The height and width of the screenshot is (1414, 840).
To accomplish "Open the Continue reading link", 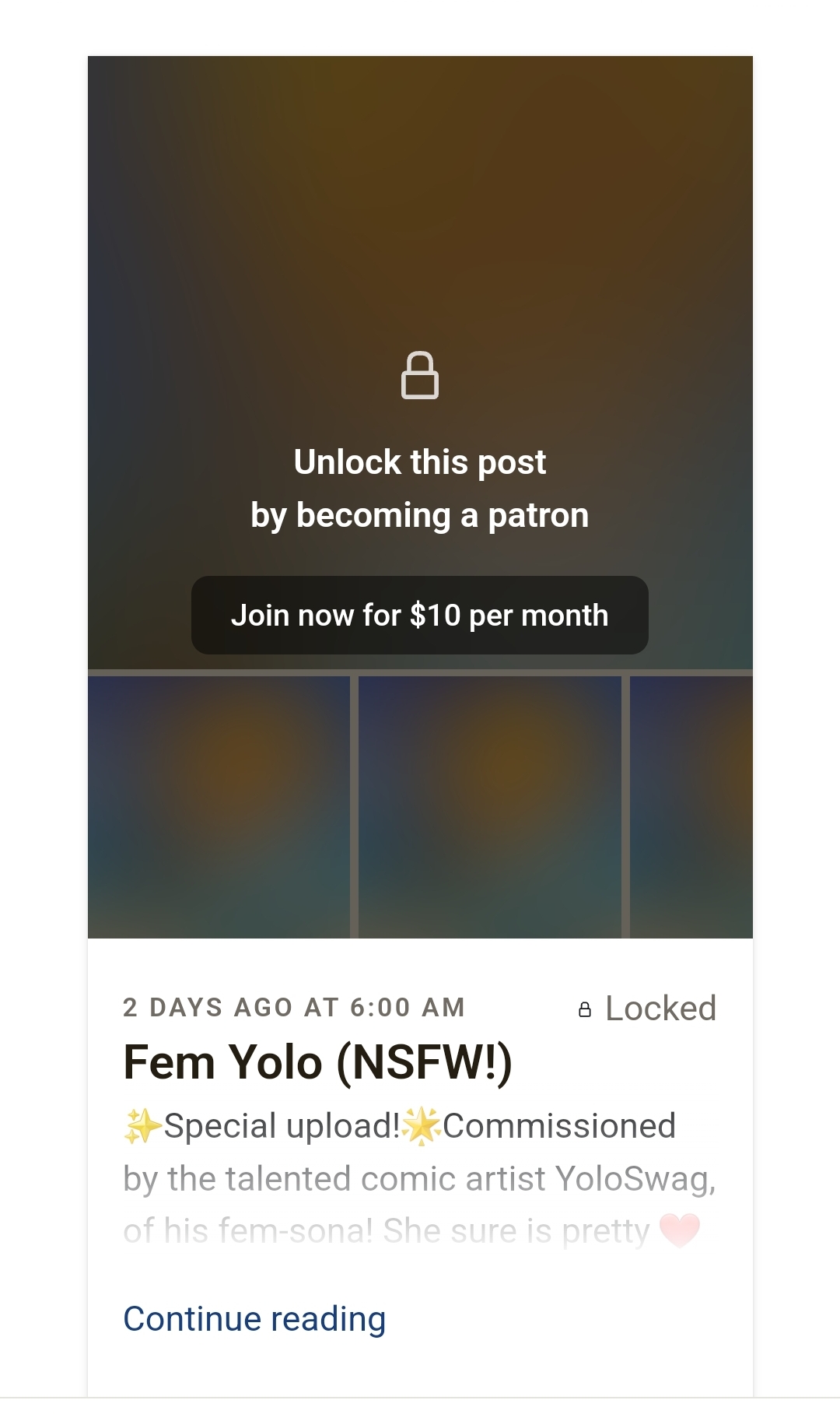I will point(254,1319).
